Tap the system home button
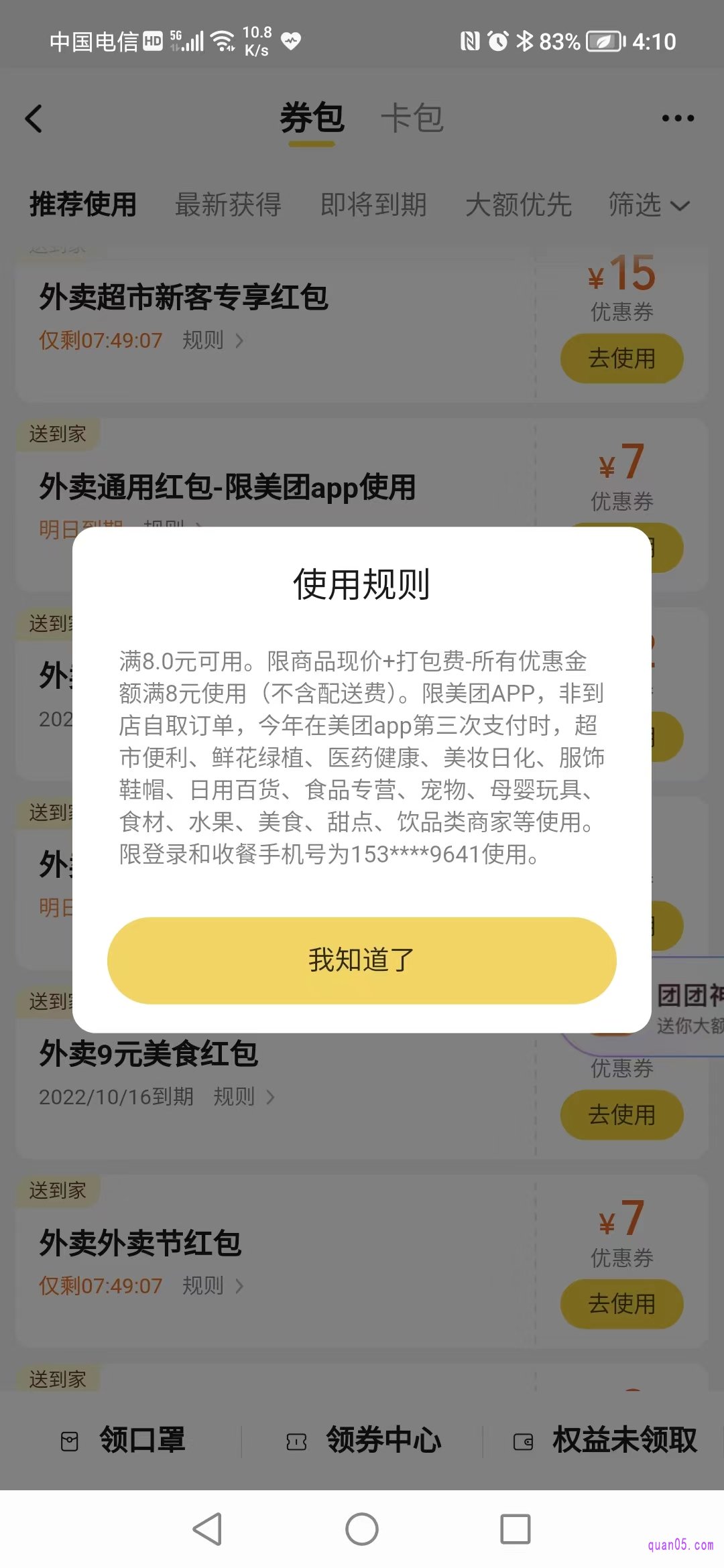The image size is (724, 1568). click(362, 1529)
